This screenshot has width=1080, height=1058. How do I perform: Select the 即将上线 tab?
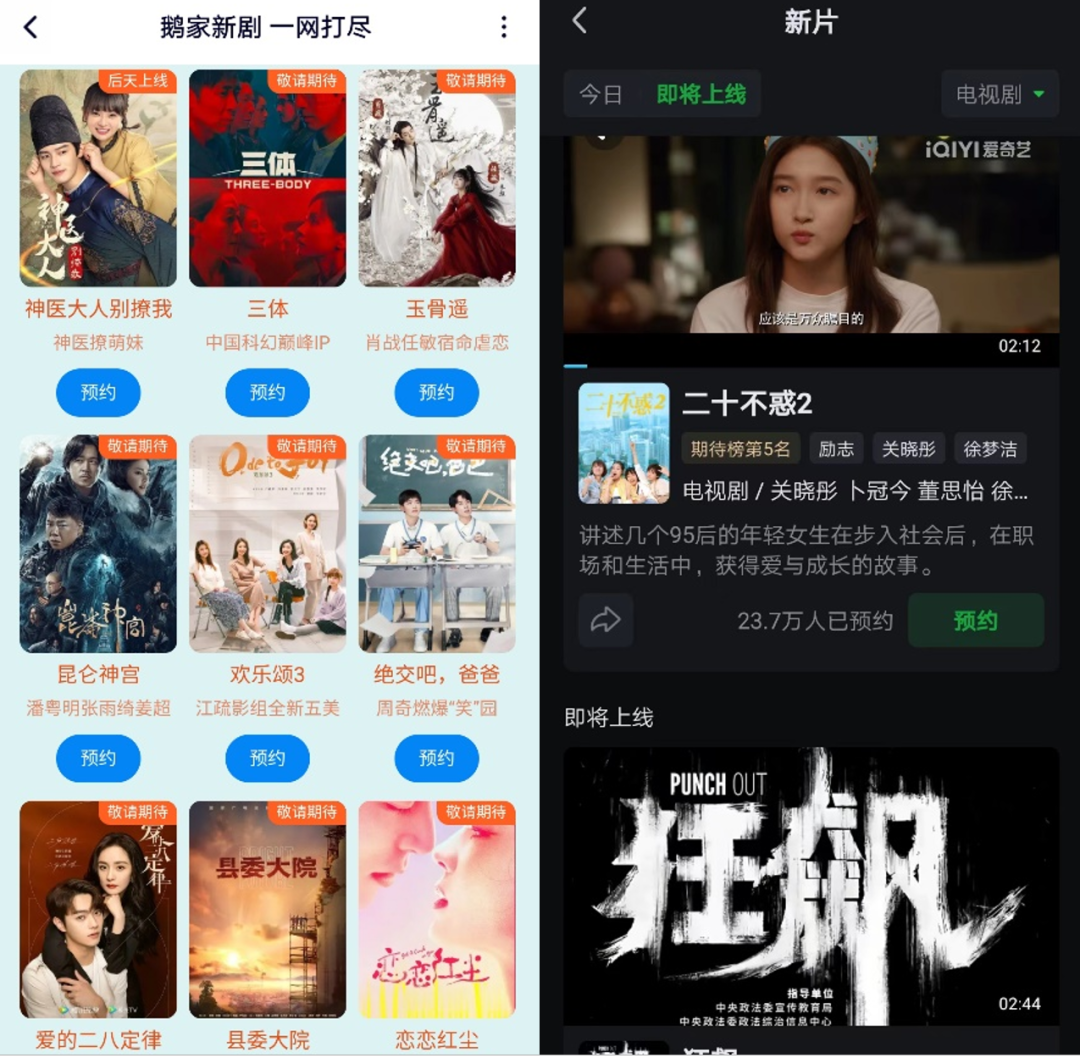(x=701, y=95)
